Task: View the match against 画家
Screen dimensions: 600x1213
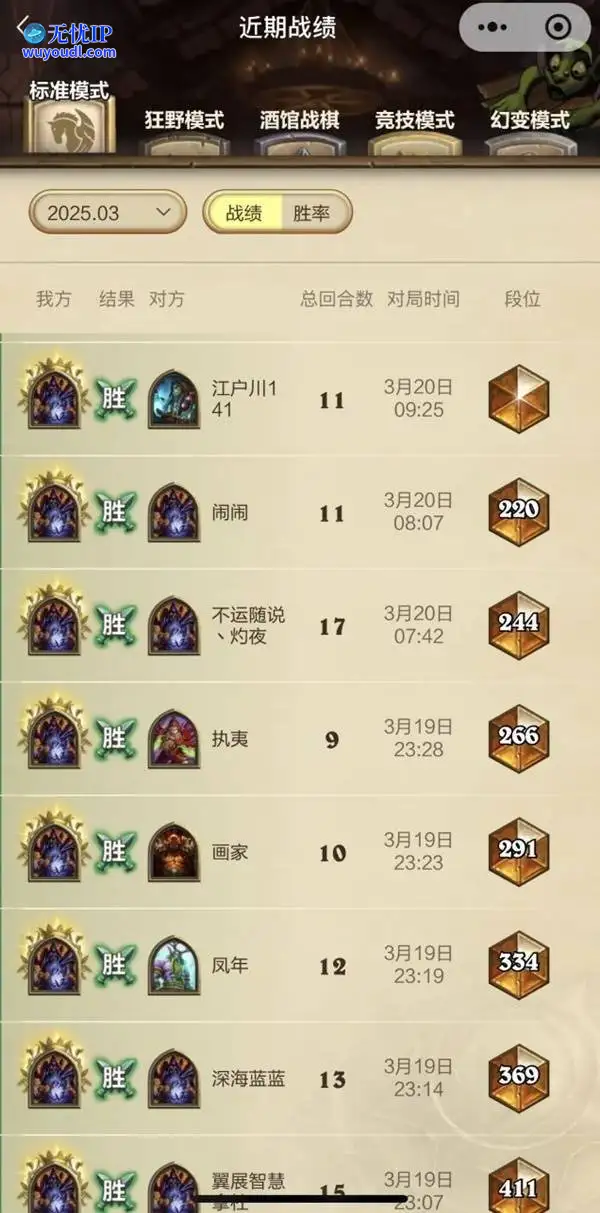Action: click(x=300, y=852)
